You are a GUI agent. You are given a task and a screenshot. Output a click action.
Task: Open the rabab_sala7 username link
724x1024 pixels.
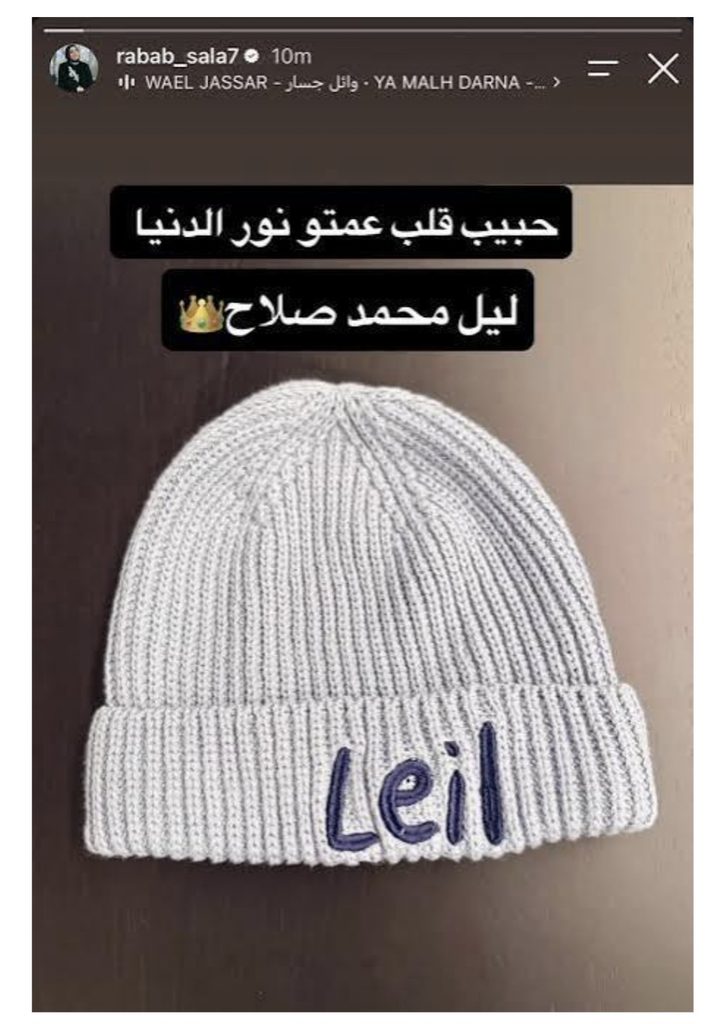[x=178, y=56]
